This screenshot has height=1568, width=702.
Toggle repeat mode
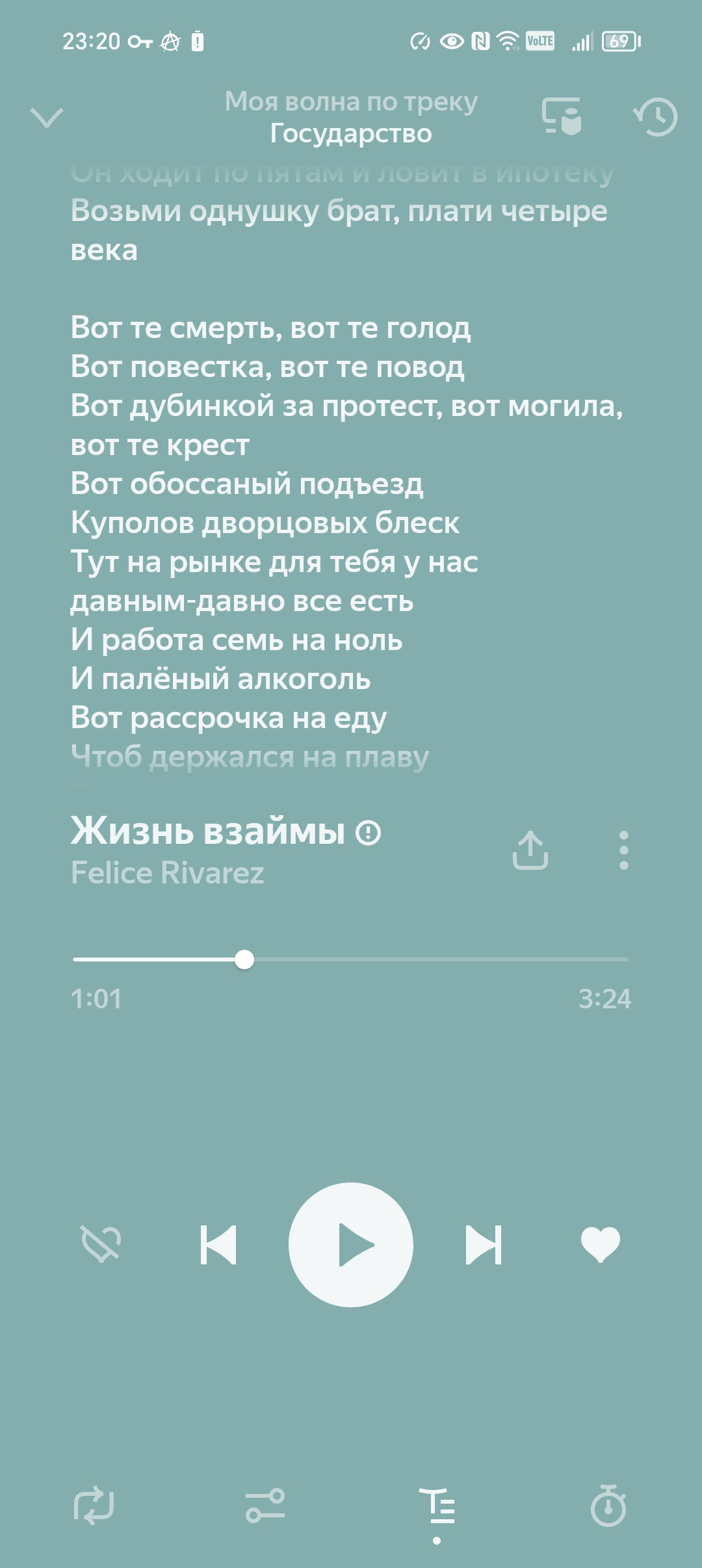[x=94, y=1506]
